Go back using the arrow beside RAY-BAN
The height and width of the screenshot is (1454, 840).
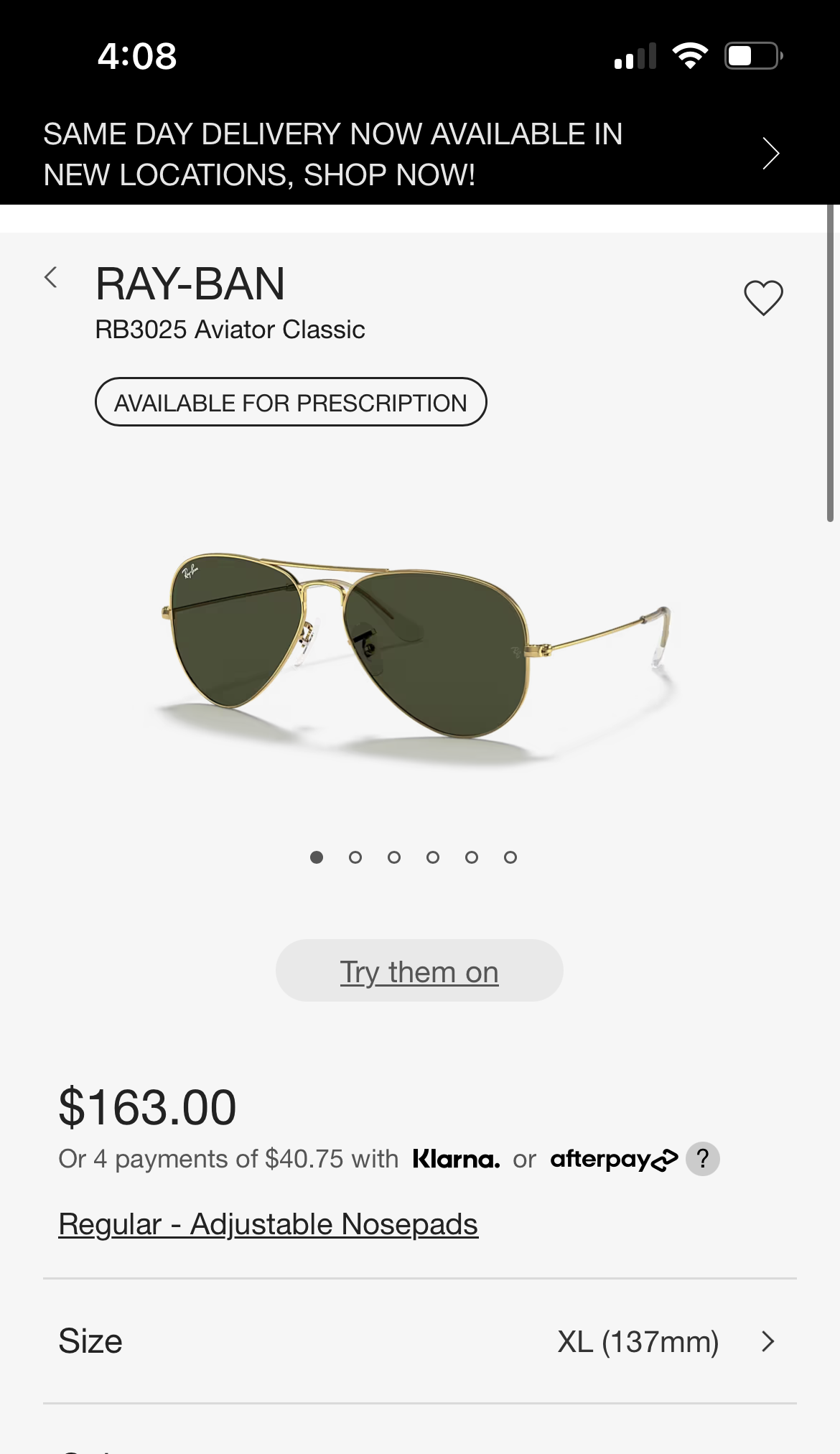[x=50, y=277]
